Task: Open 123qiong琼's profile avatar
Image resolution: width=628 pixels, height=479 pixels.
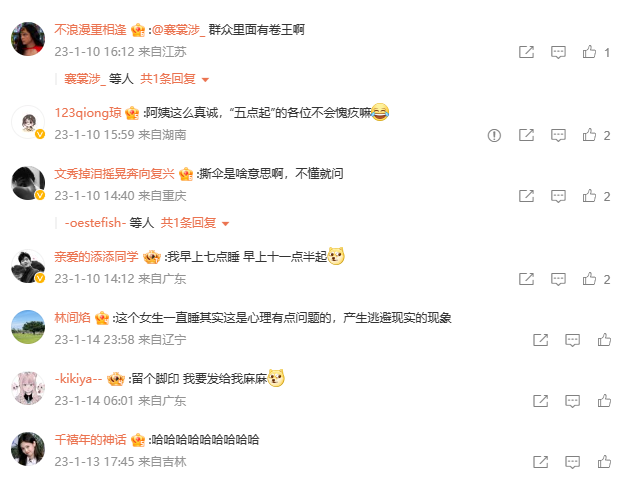Action: point(27,122)
